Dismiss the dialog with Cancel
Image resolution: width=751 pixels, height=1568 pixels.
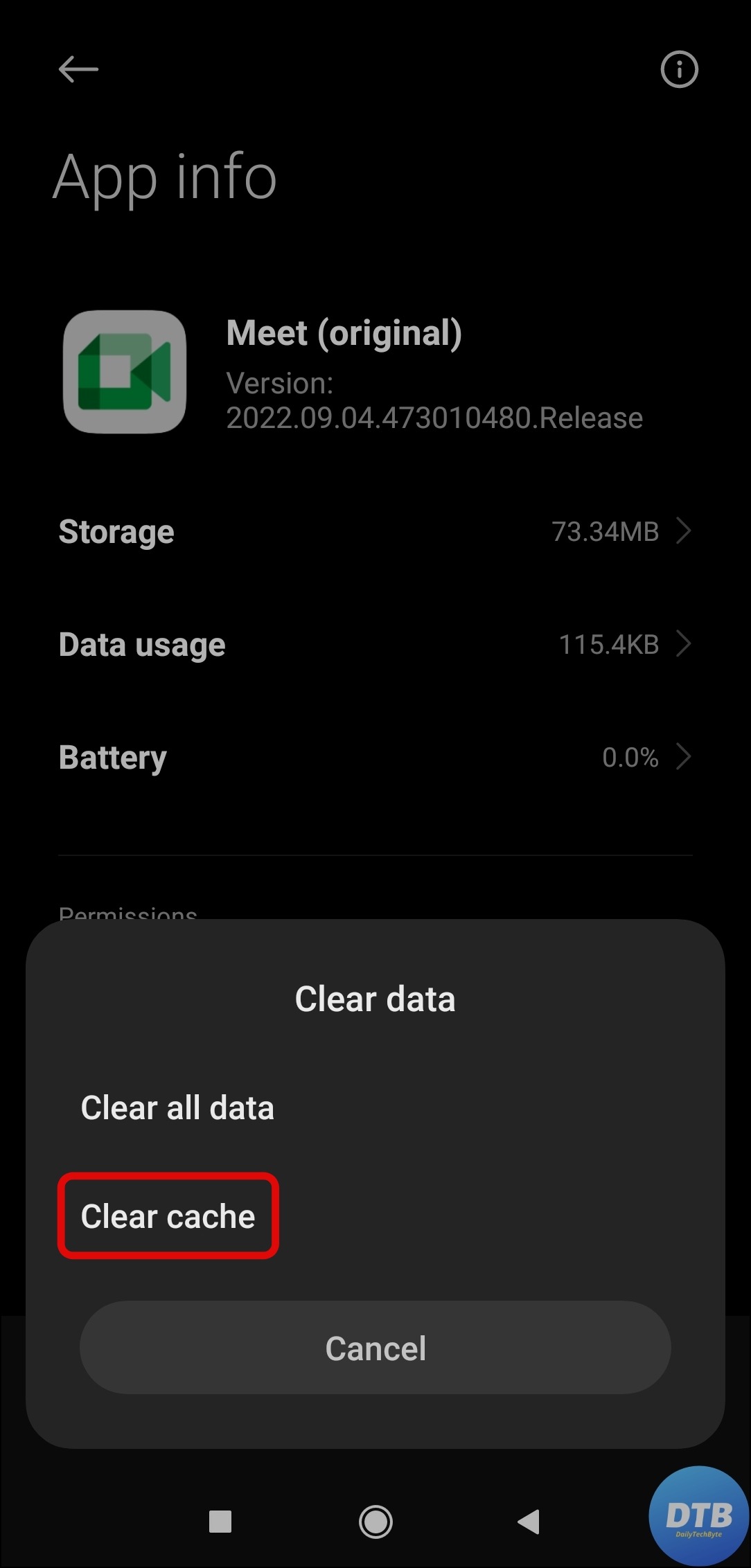[x=375, y=1347]
